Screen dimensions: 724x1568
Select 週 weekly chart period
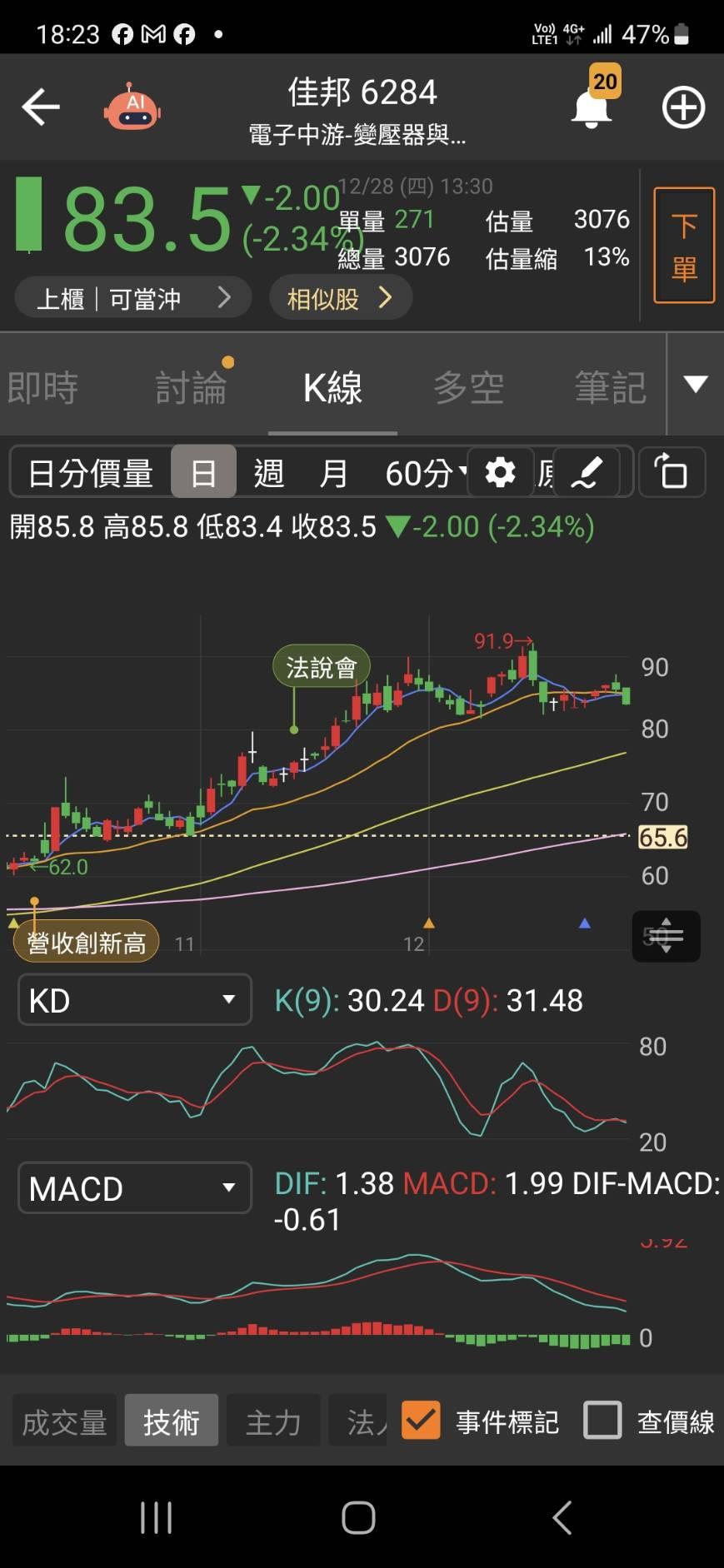[x=268, y=473]
